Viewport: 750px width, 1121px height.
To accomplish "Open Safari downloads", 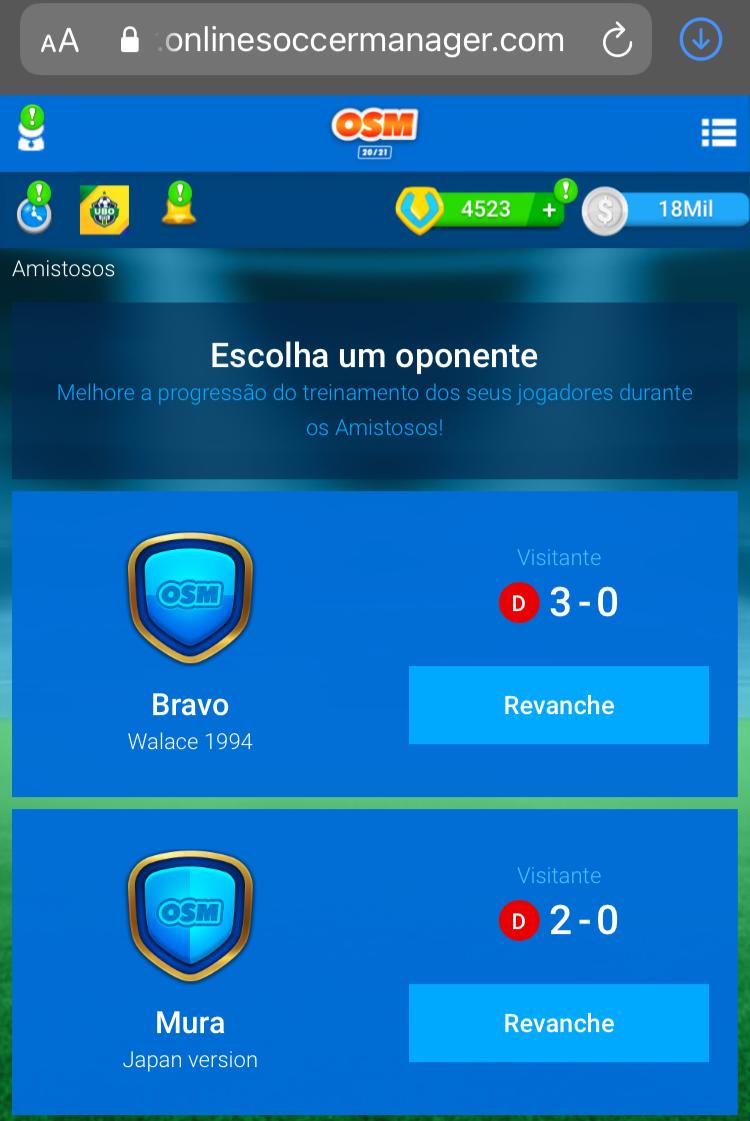I will click(700, 40).
